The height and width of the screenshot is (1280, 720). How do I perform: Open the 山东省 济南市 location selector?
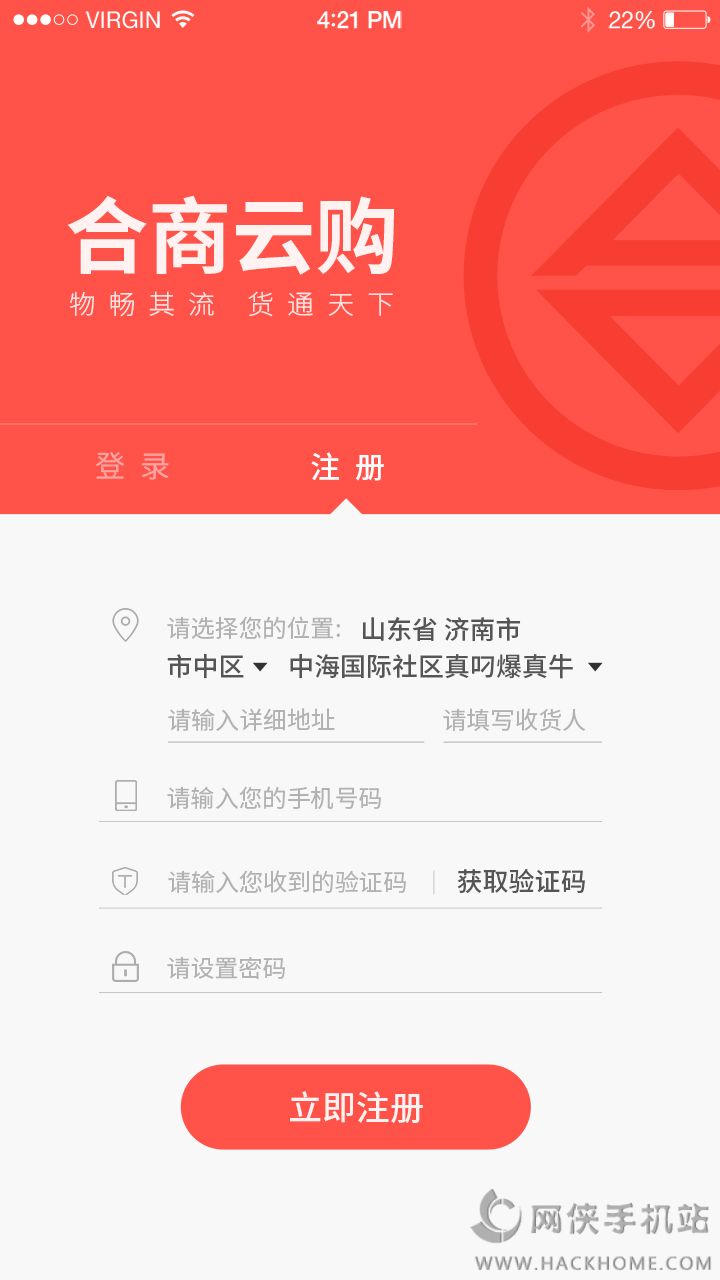coord(440,630)
